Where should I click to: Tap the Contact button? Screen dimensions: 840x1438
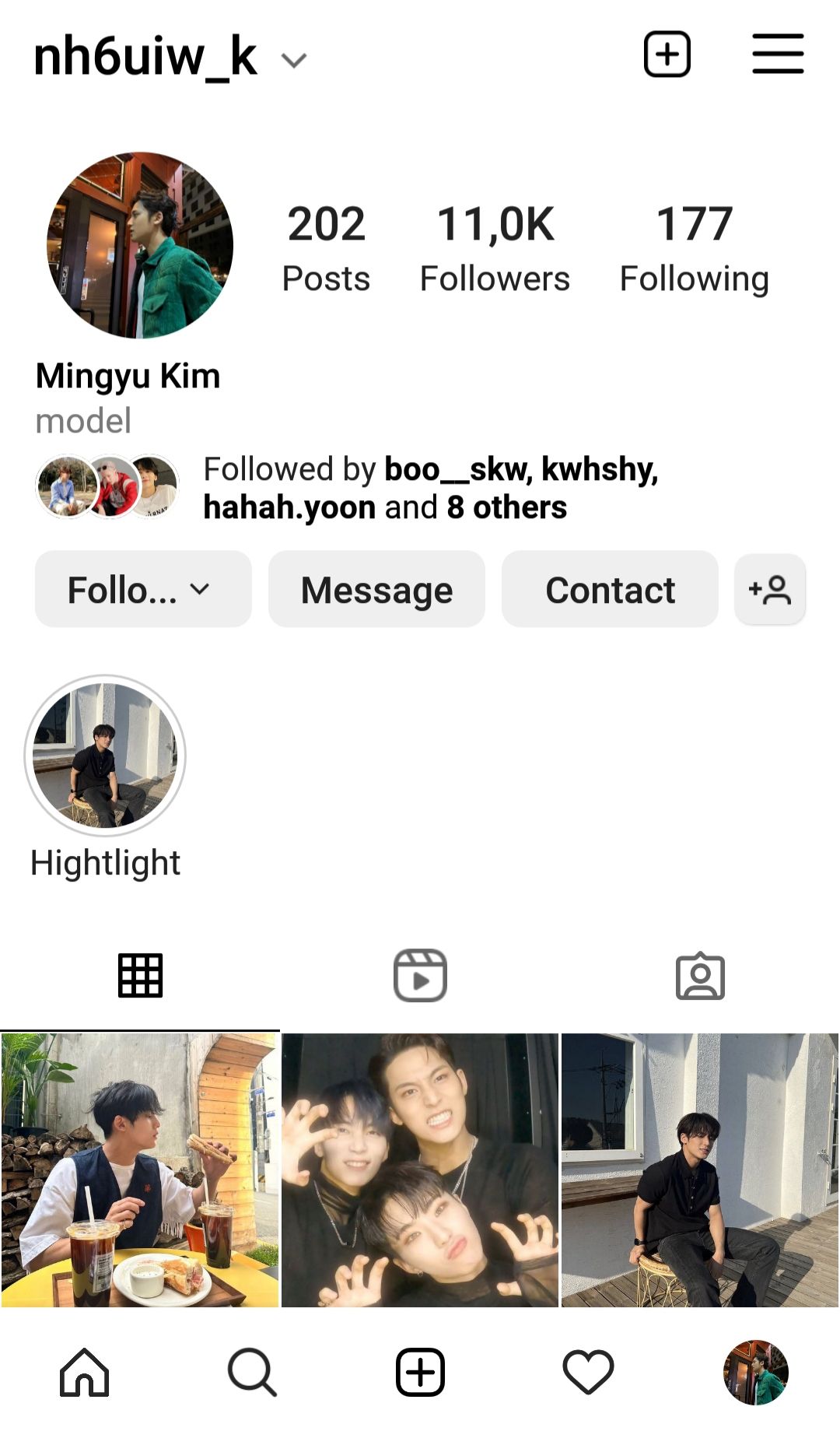(x=610, y=589)
